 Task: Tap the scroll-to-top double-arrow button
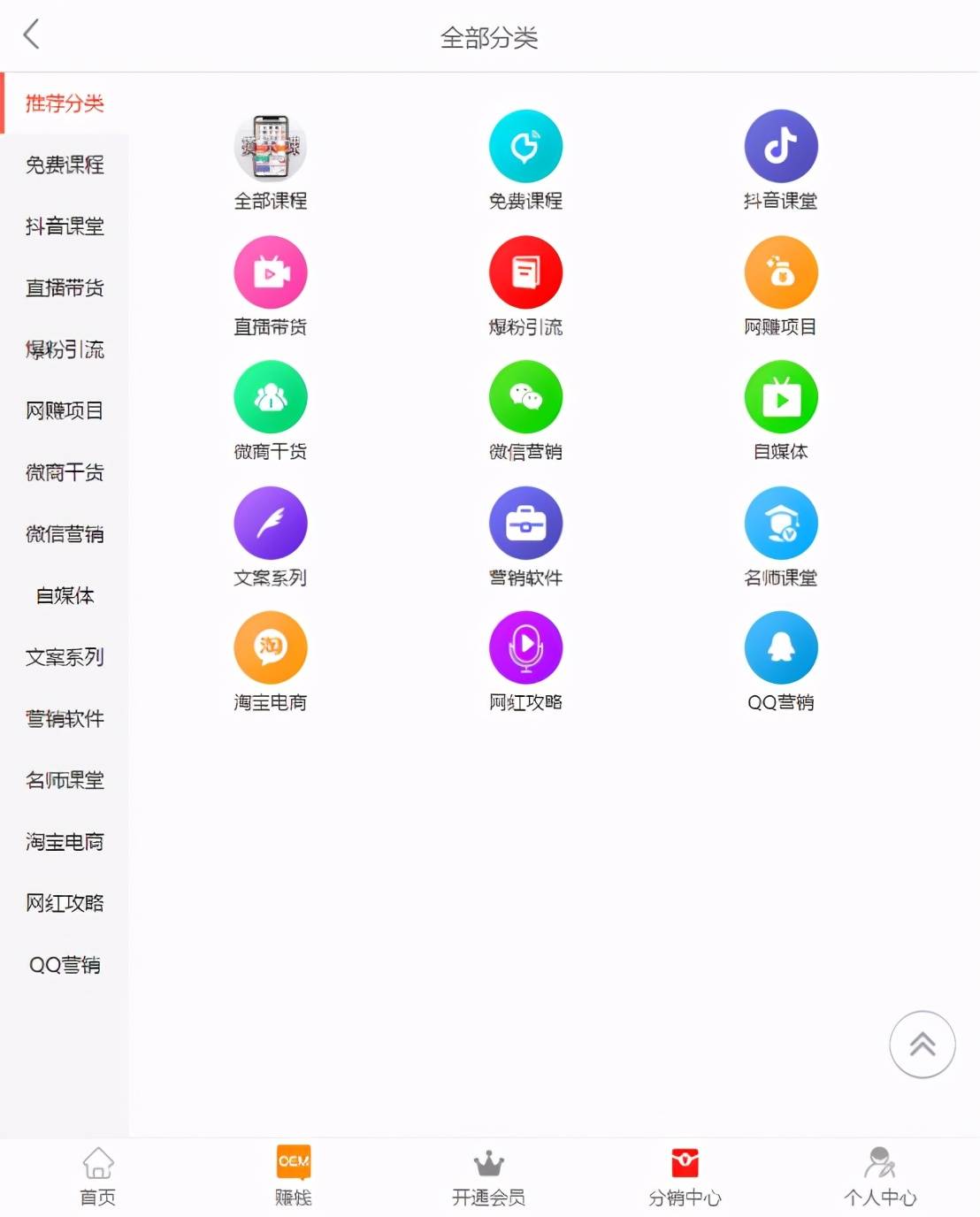click(922, 1045)
